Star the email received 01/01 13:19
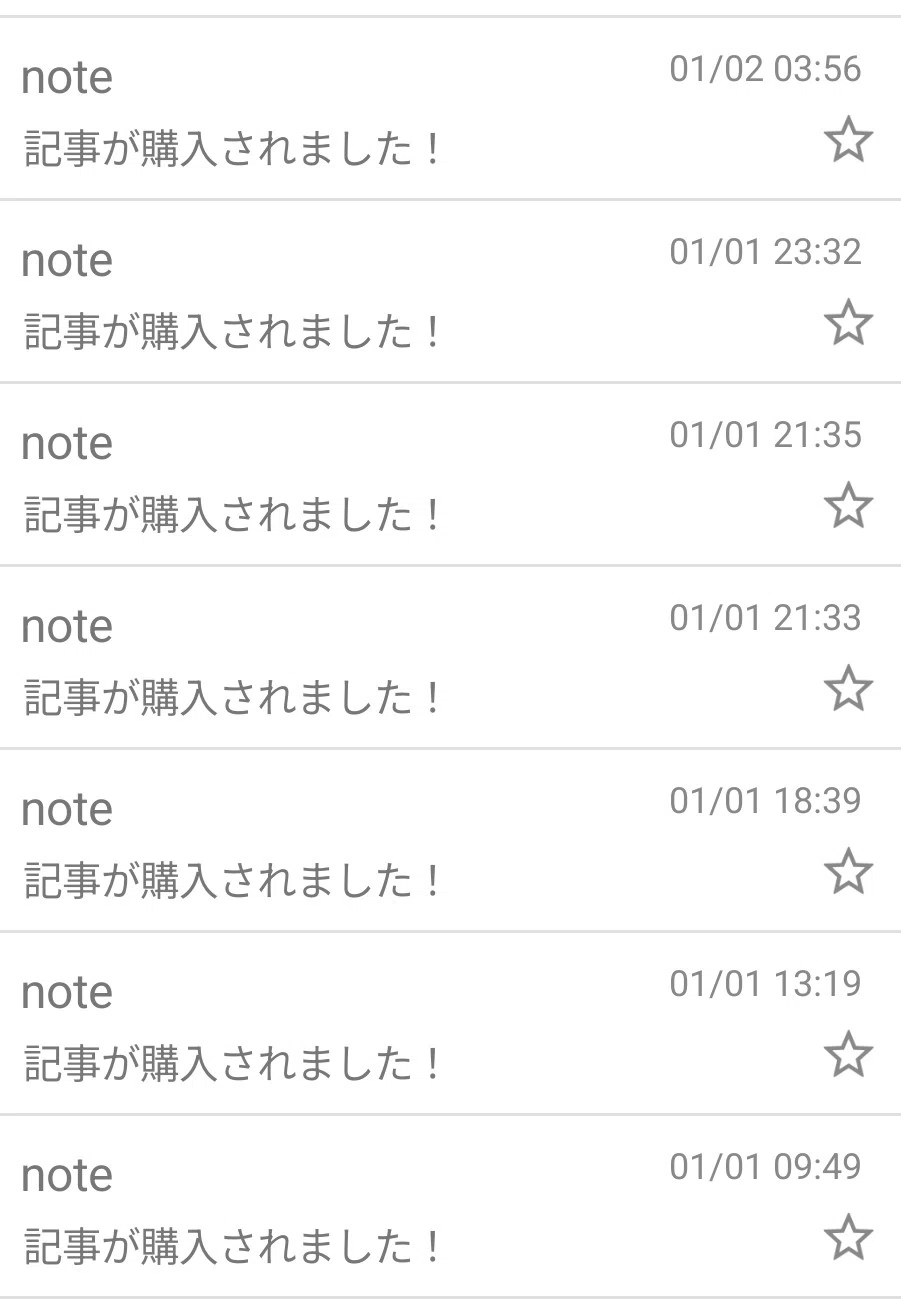This screenshot has width=901, height=1310. pos(848,1055)
